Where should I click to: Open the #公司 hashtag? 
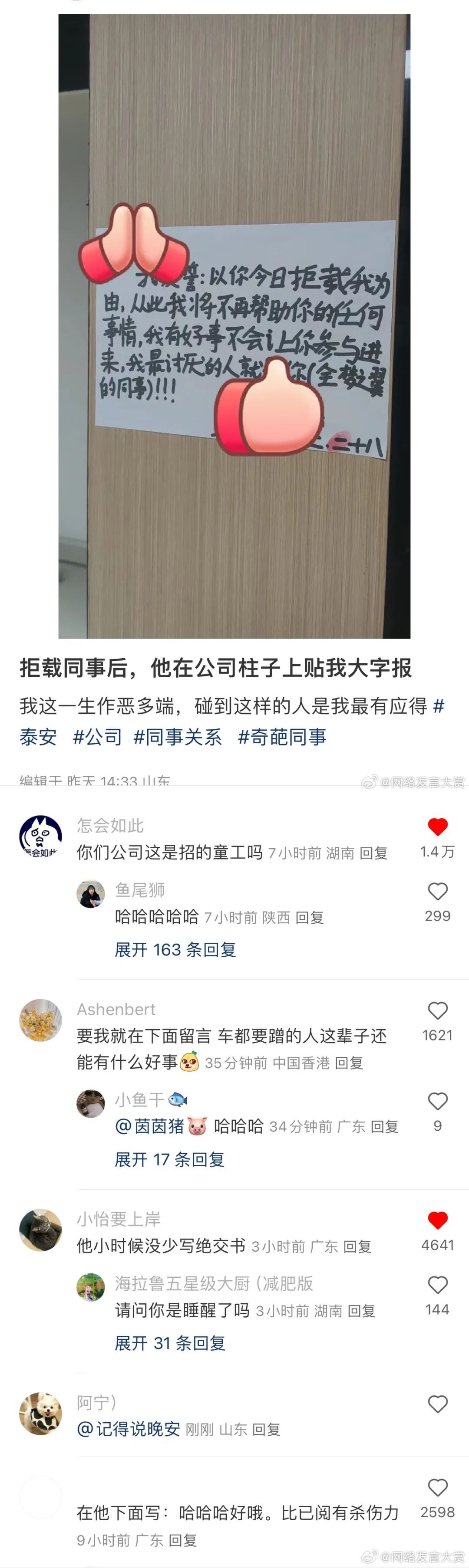tap(97, 737)
